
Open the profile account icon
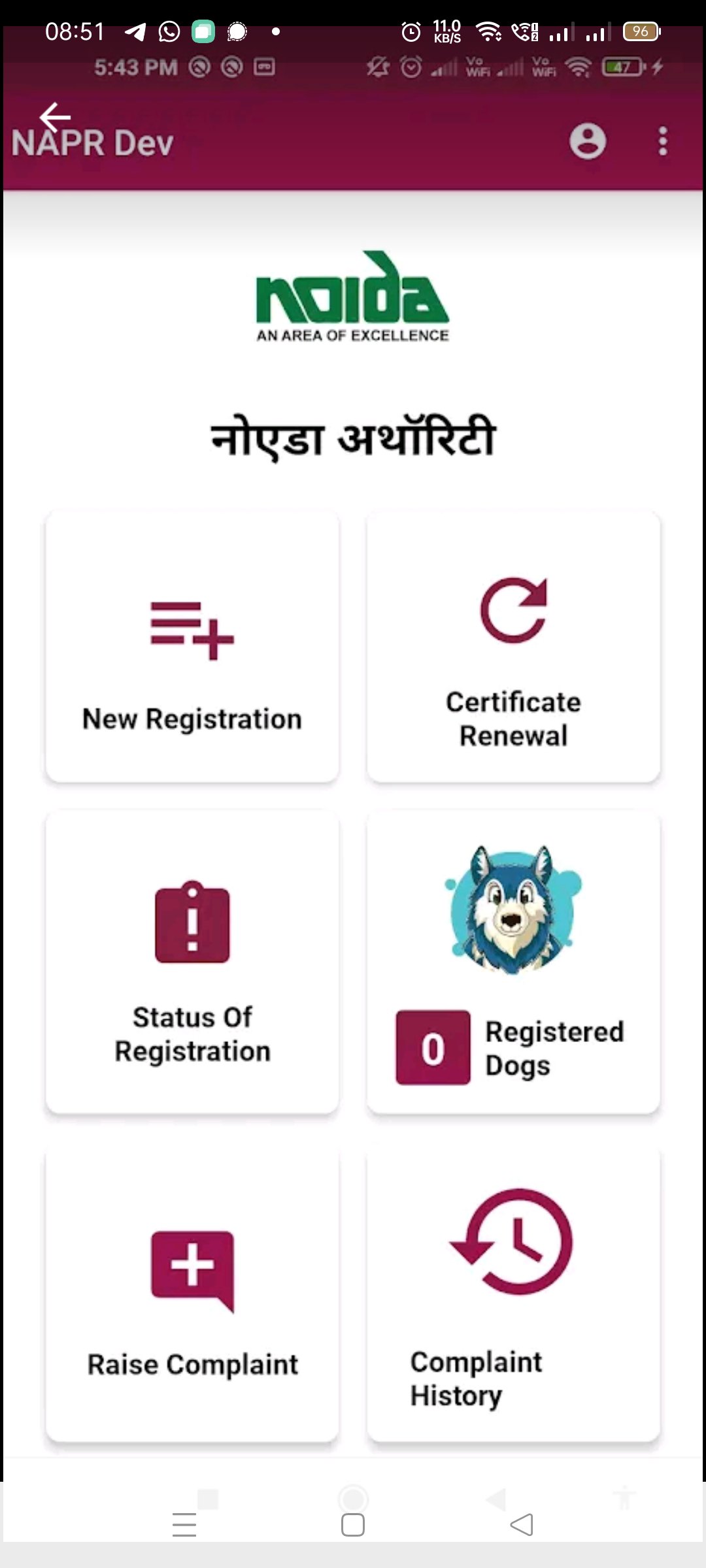[588, 141]
